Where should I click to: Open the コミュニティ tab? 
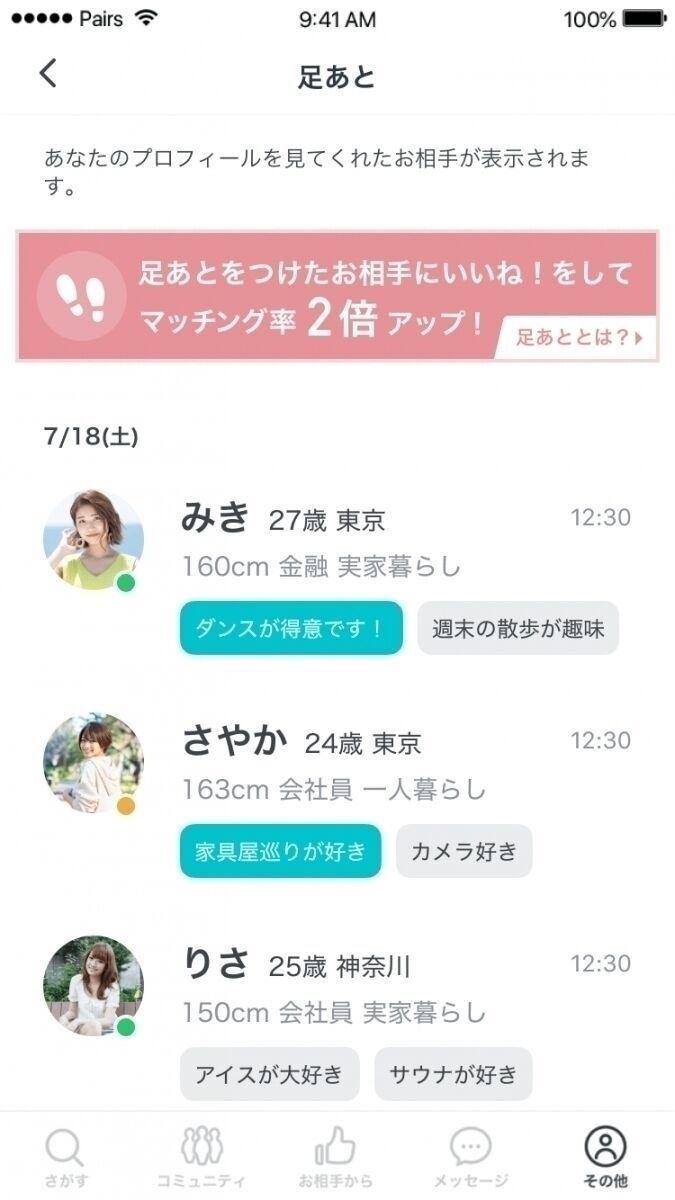click(201, 1158)
